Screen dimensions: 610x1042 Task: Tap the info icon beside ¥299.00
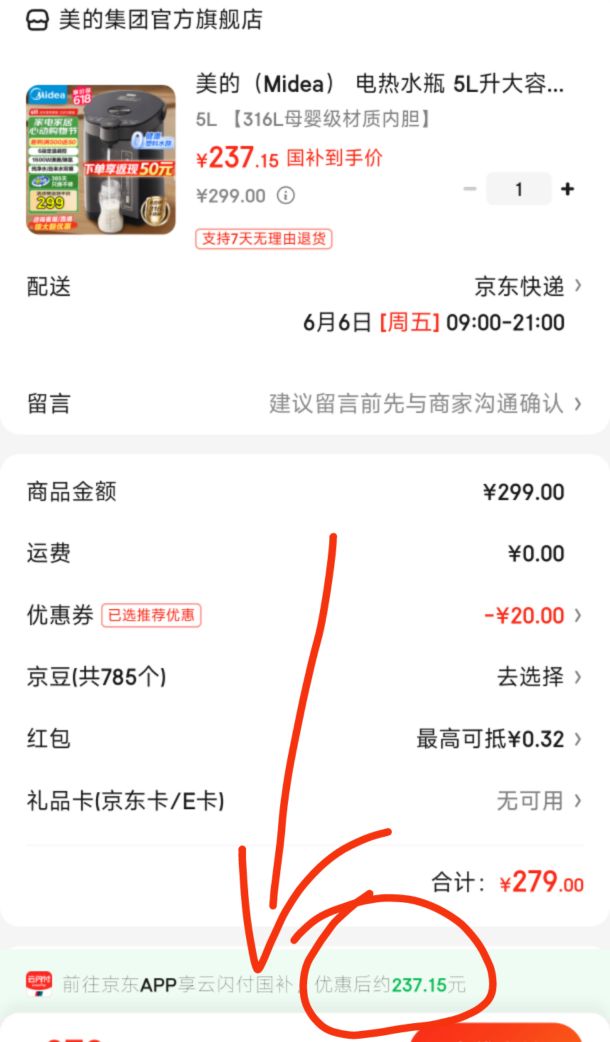tap(286, 195)
